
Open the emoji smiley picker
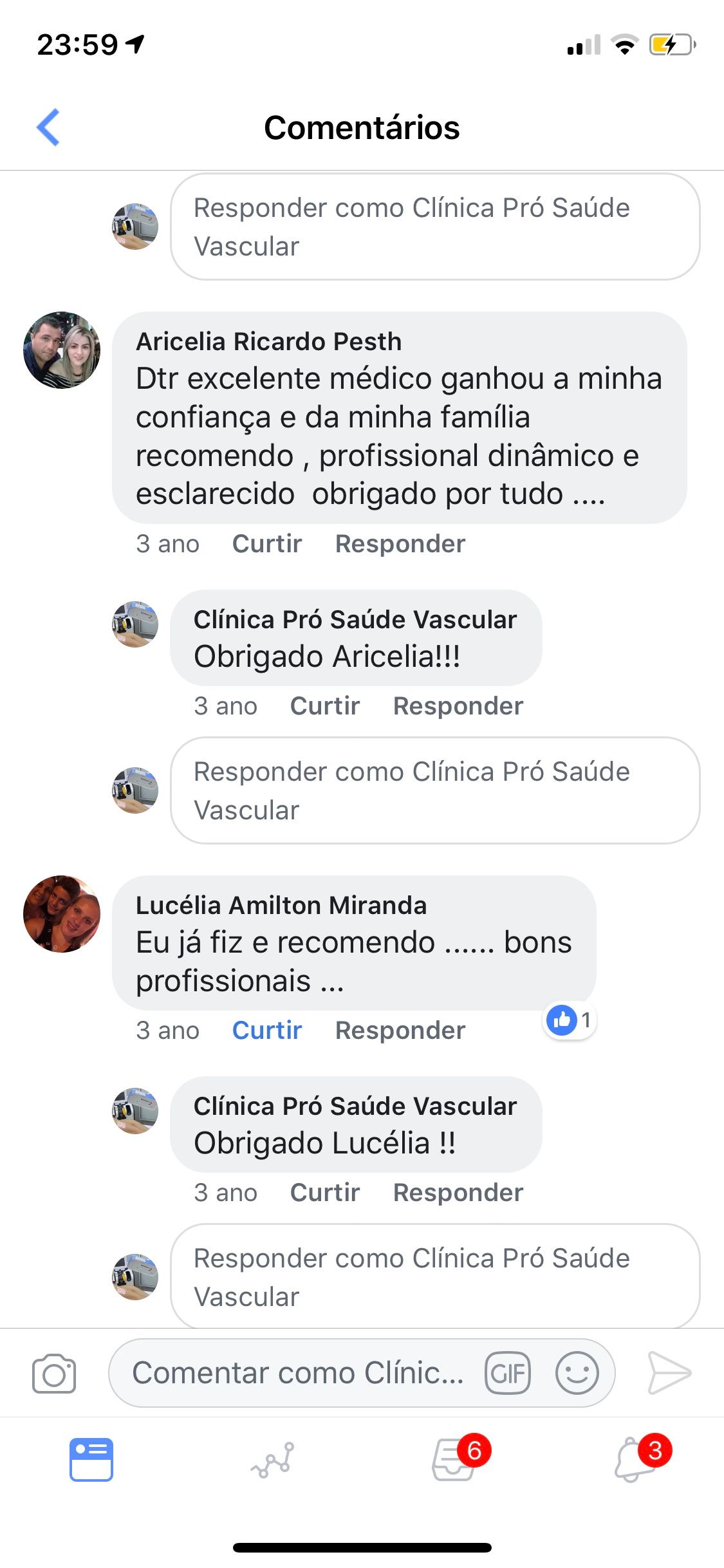(x=577, y=1373)
